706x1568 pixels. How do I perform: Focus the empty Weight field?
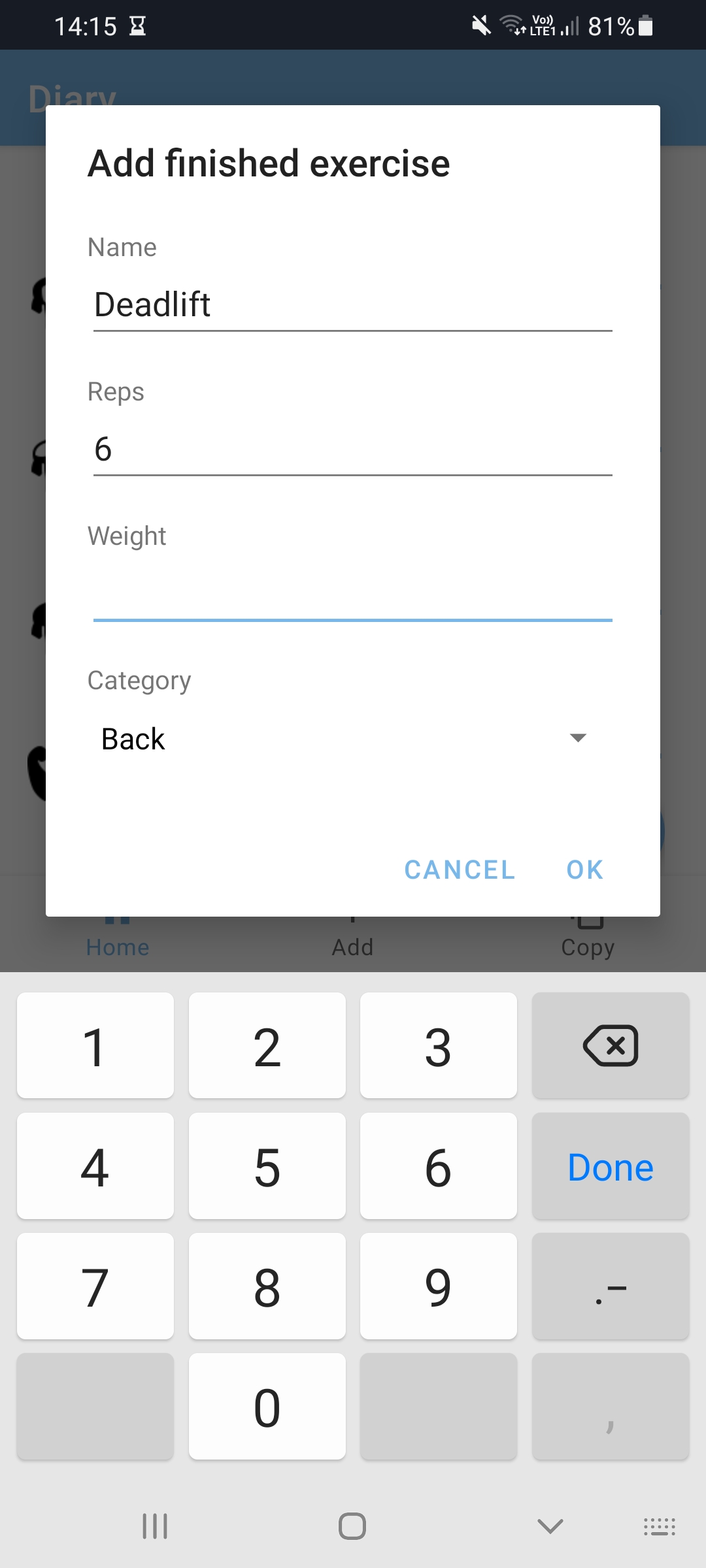click(352, 601)
